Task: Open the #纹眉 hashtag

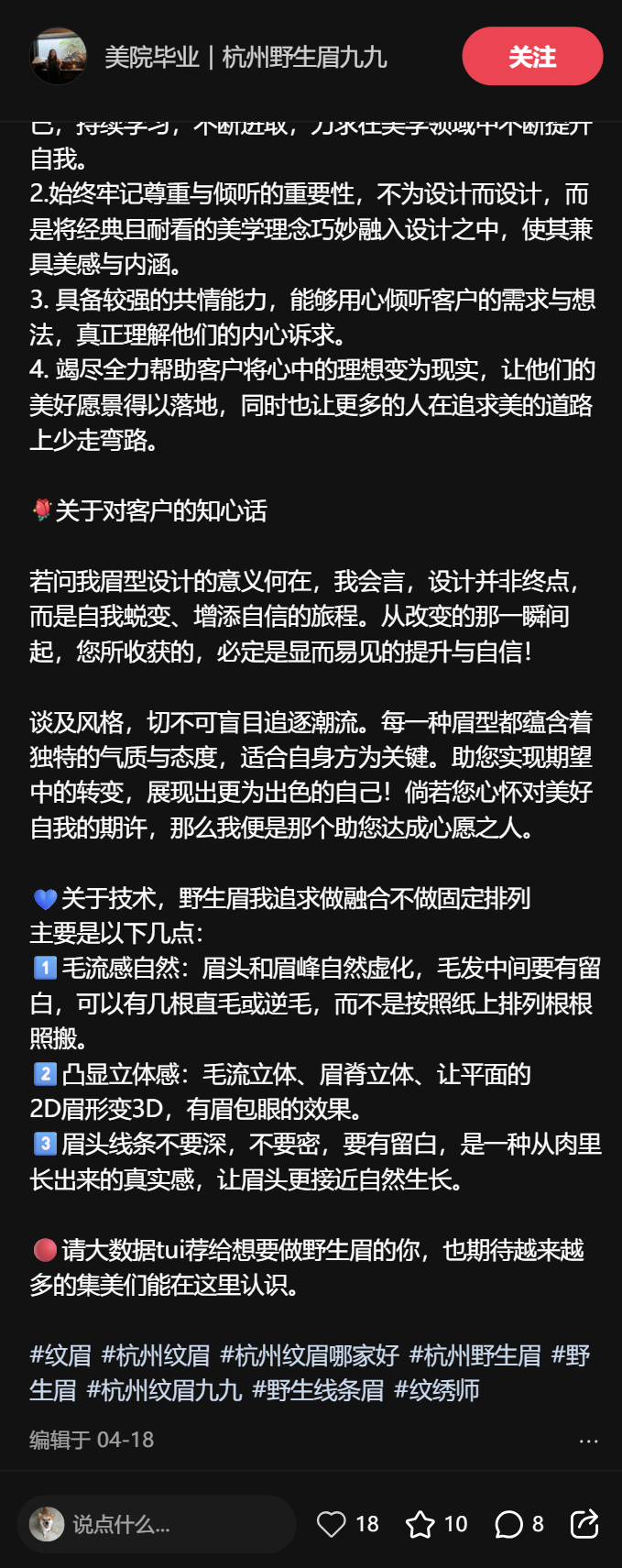Action: 60,1355
